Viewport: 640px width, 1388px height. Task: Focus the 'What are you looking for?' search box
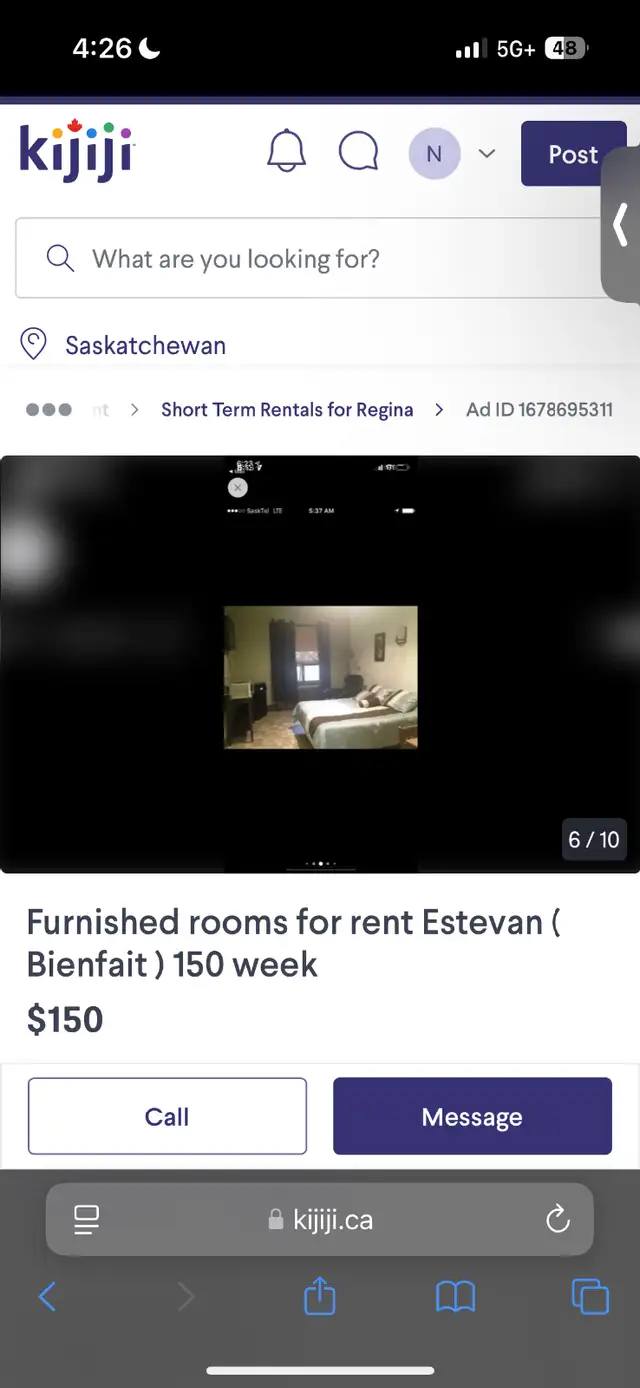point(318,258)
